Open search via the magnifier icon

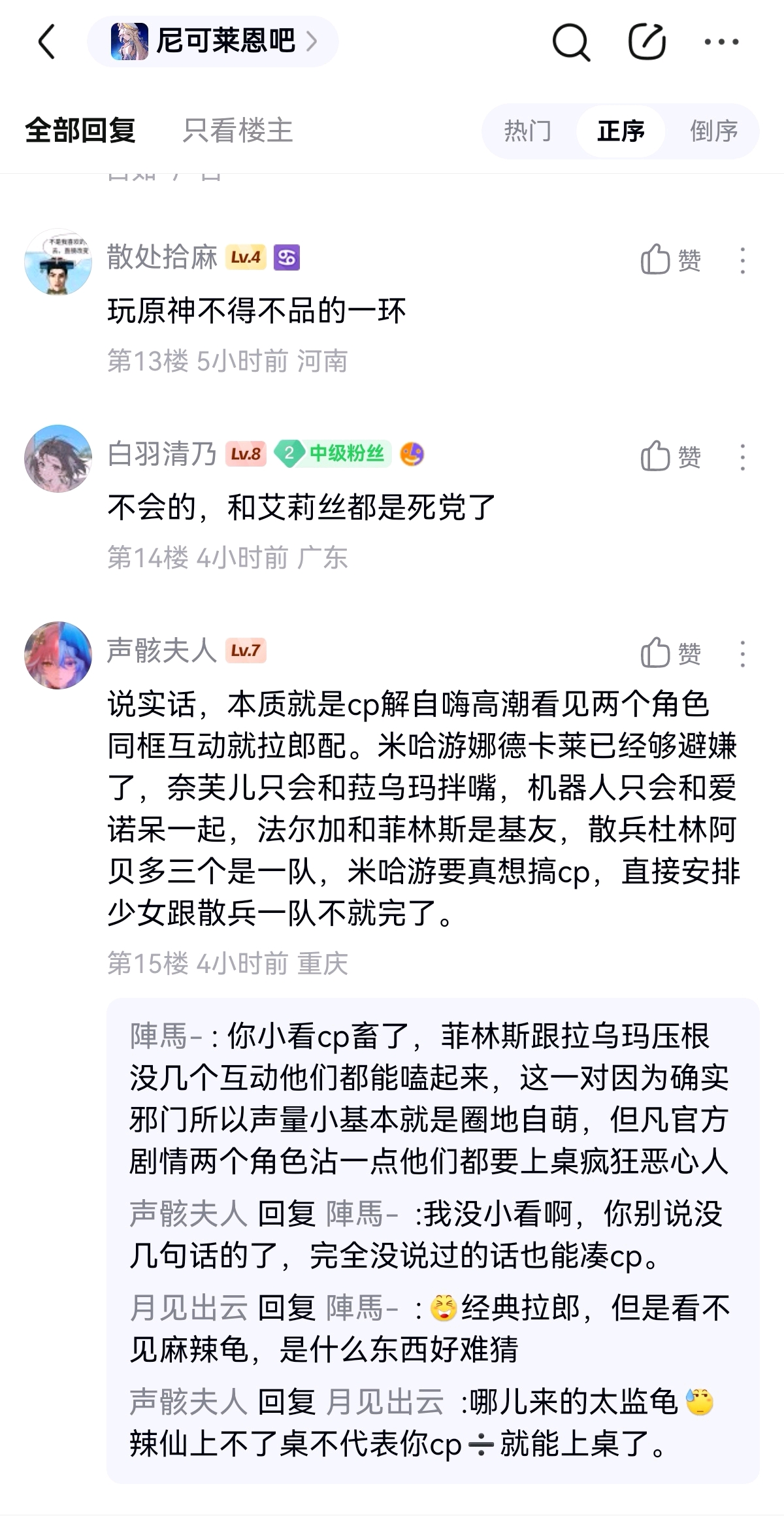point(571,42)
